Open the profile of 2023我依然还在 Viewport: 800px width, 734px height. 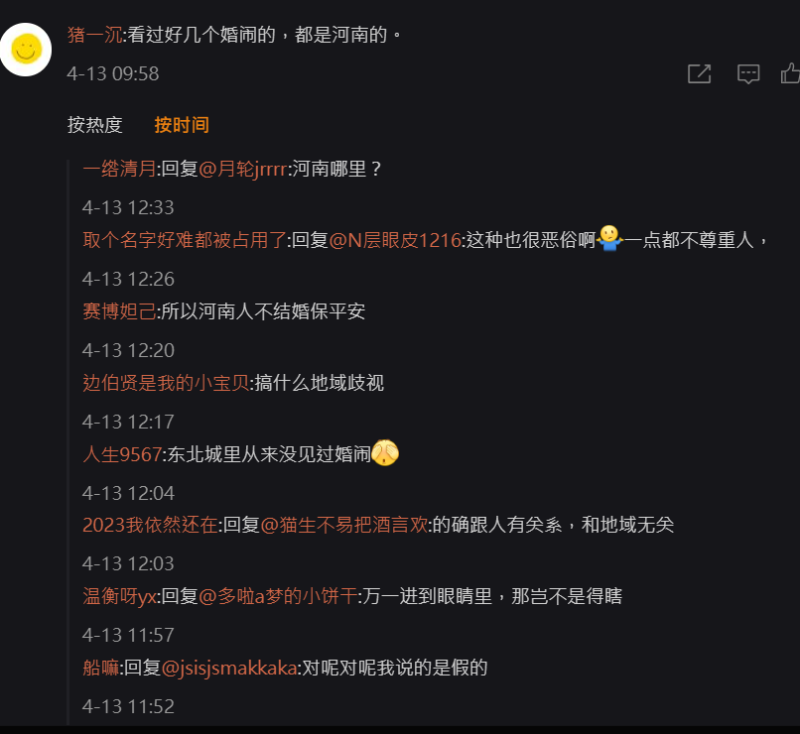click(x=150, y=525)
